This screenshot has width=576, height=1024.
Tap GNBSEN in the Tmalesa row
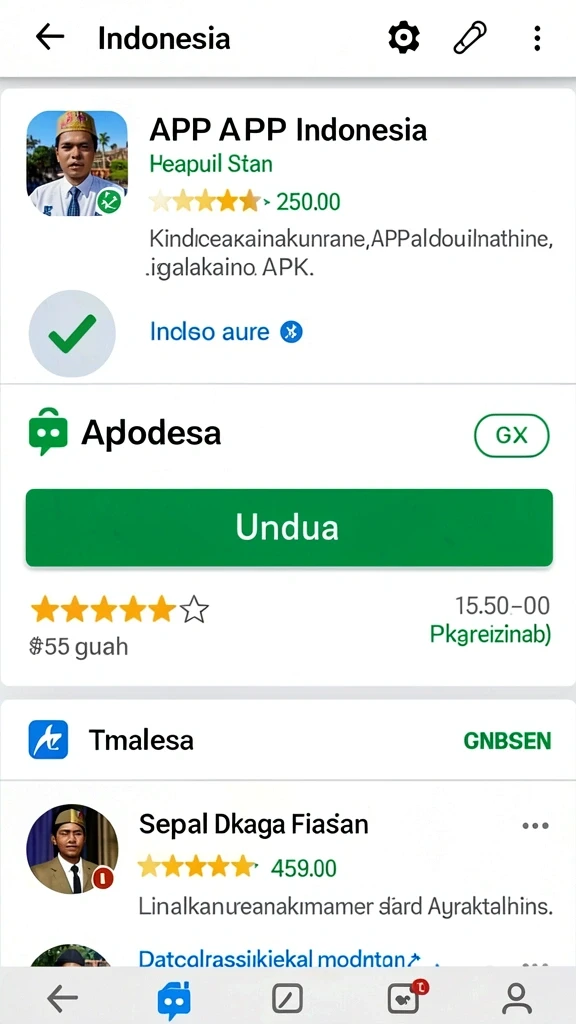tap(507, 741)
